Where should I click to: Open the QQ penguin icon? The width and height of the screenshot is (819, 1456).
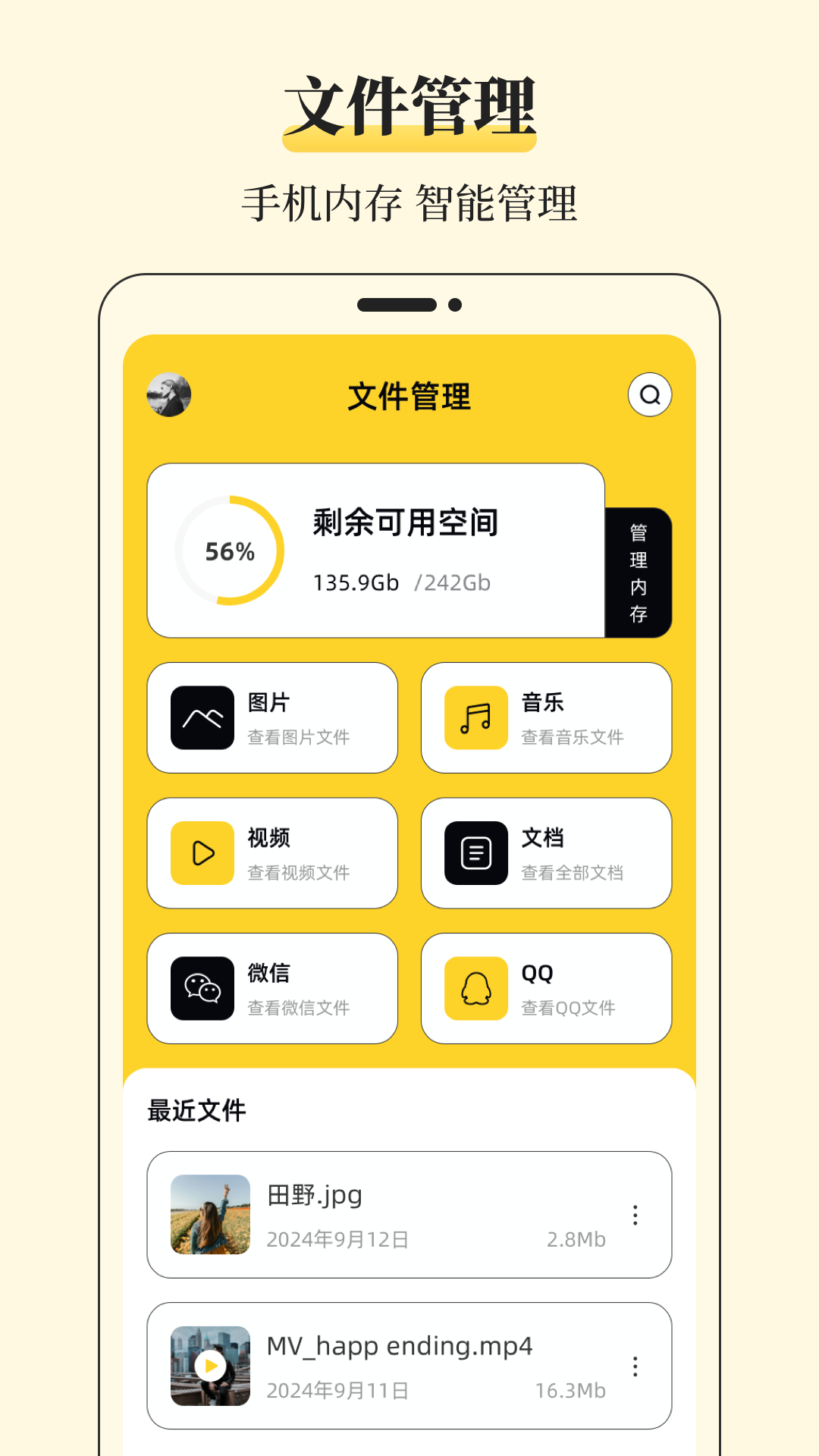(x=475, y=987)
